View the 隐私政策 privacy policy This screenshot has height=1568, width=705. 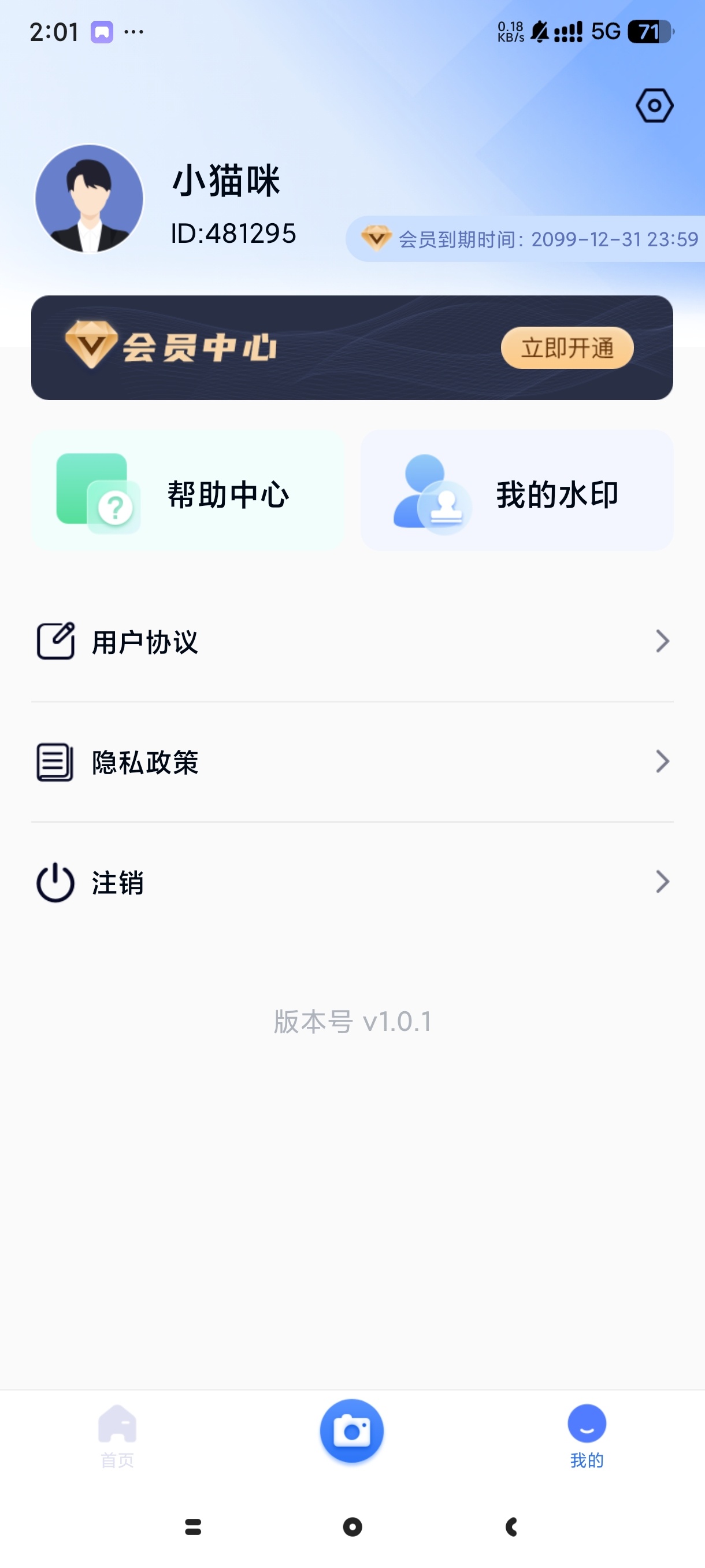click(x=352, y=762)
